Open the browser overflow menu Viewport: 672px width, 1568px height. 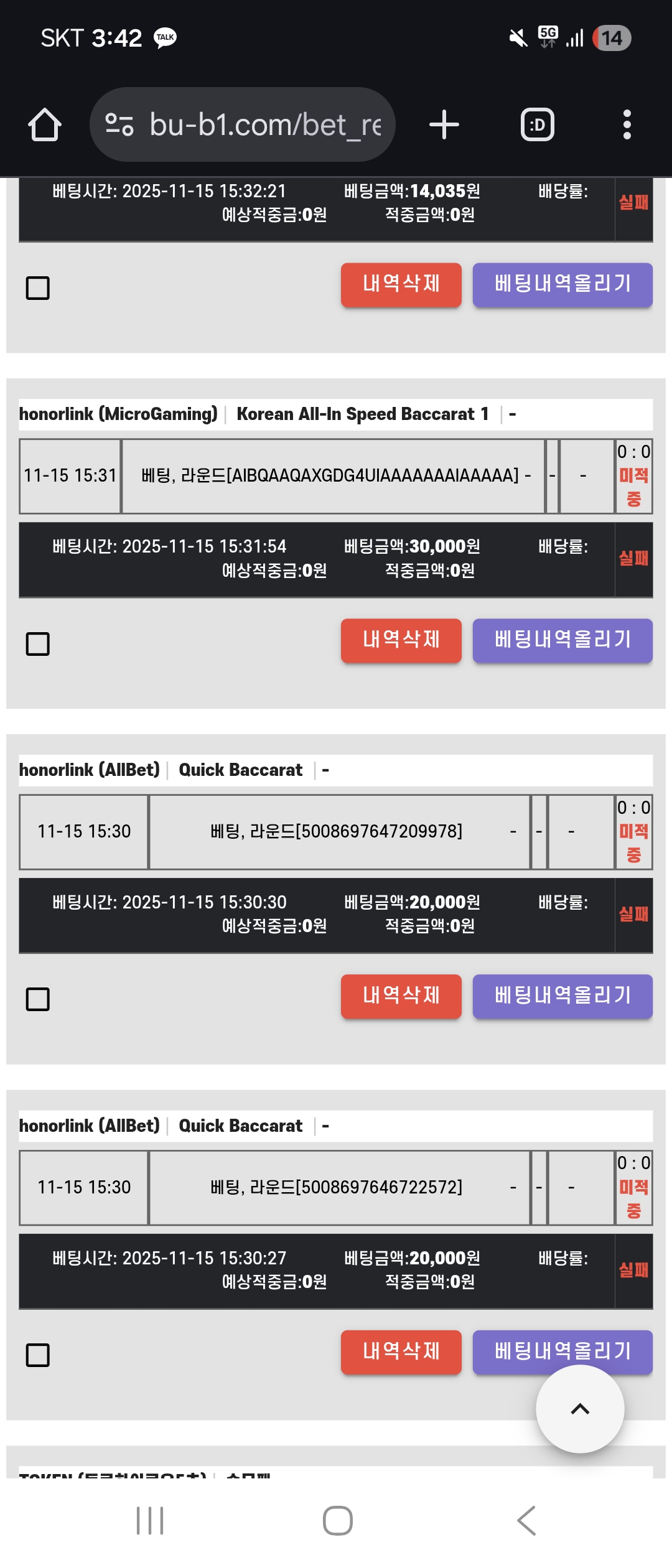pos(627,124)
